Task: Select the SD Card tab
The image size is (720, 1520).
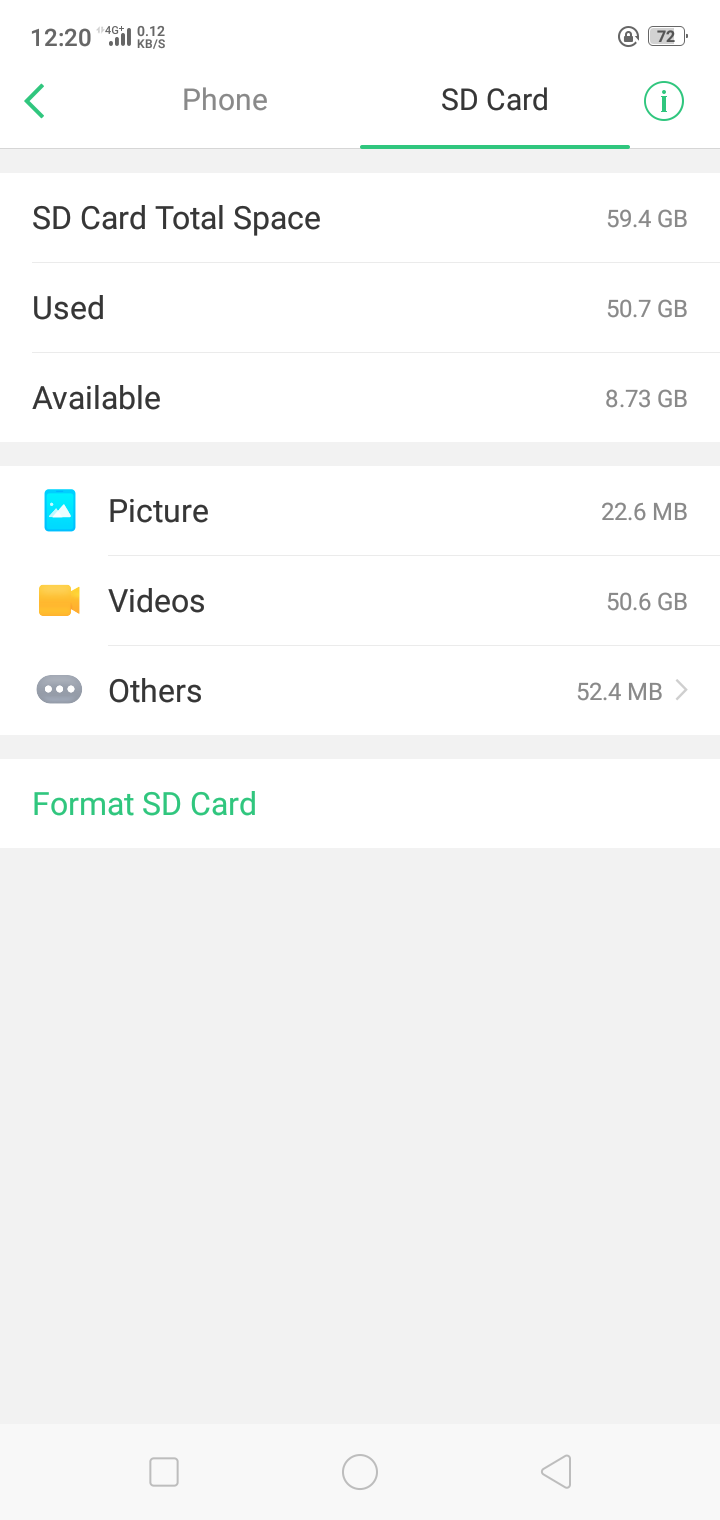Action: pyautogui.click(x=494, y=100)
